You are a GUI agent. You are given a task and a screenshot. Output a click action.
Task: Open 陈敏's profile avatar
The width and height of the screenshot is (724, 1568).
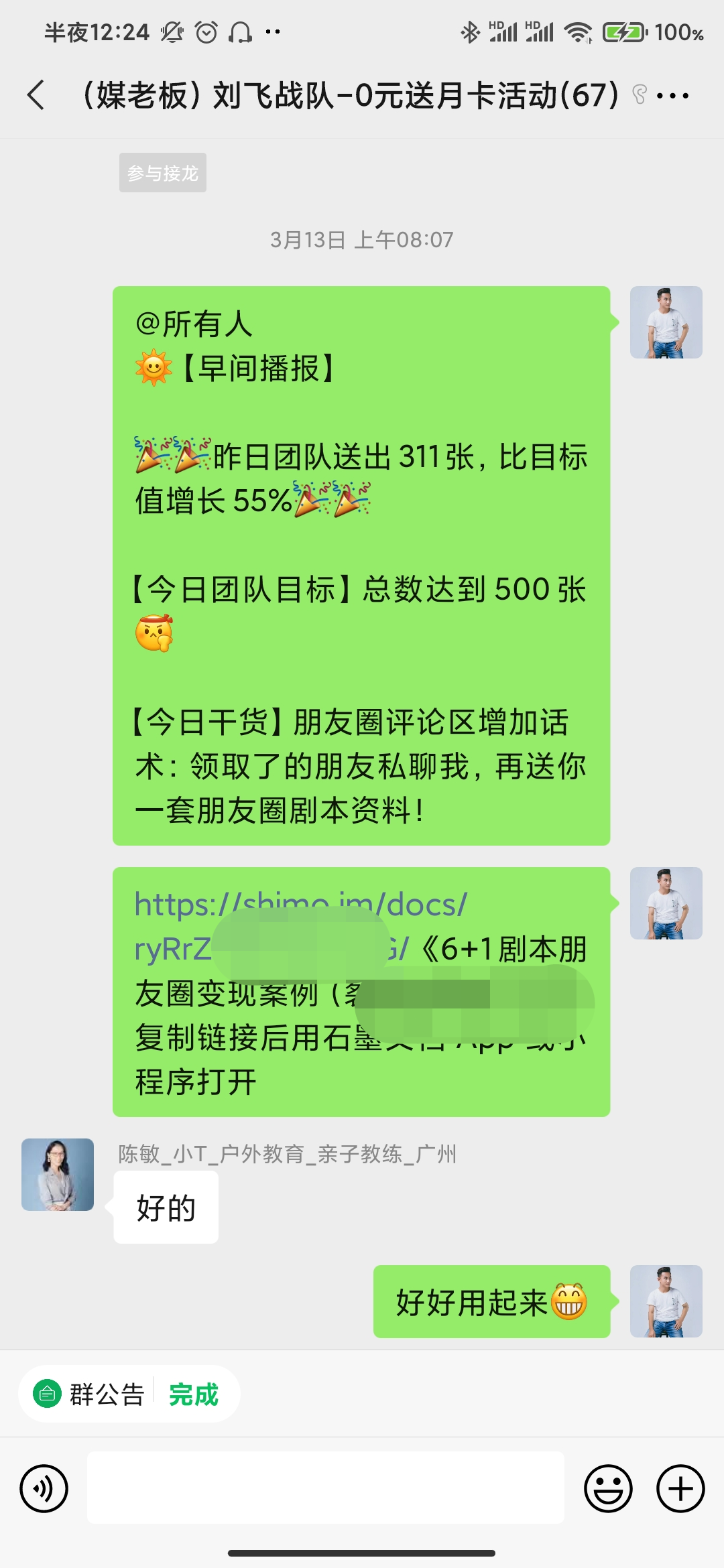(58, 1175)
